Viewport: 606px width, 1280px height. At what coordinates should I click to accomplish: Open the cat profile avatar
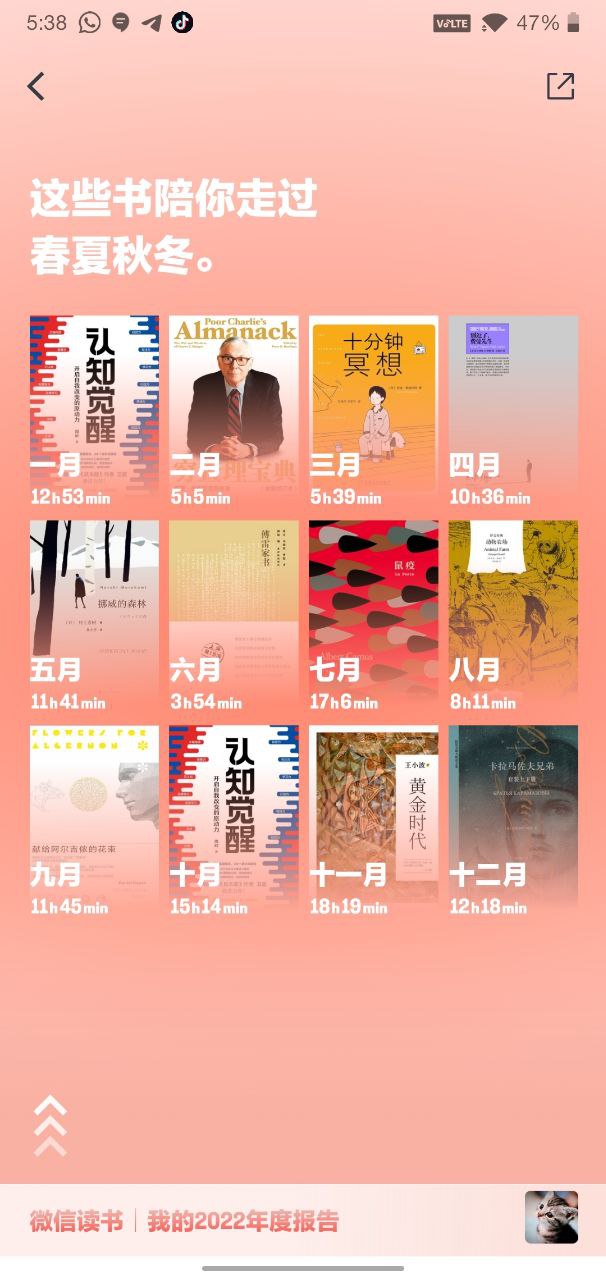[551, 1217]
